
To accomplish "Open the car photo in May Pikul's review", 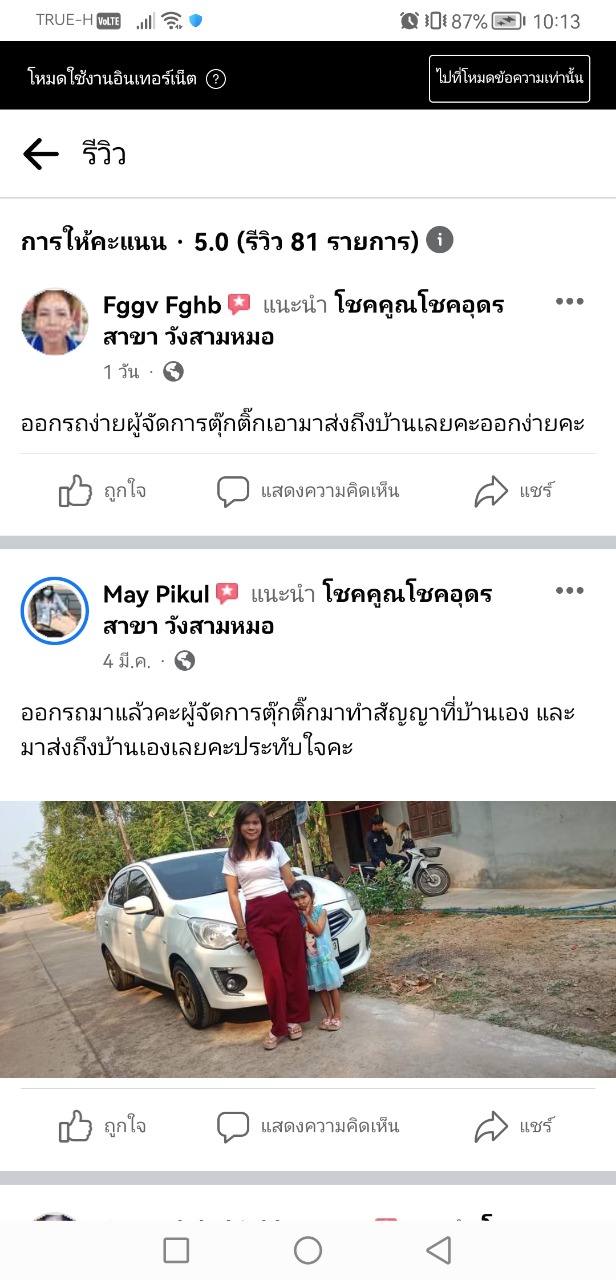I will (x=308, y=939).
